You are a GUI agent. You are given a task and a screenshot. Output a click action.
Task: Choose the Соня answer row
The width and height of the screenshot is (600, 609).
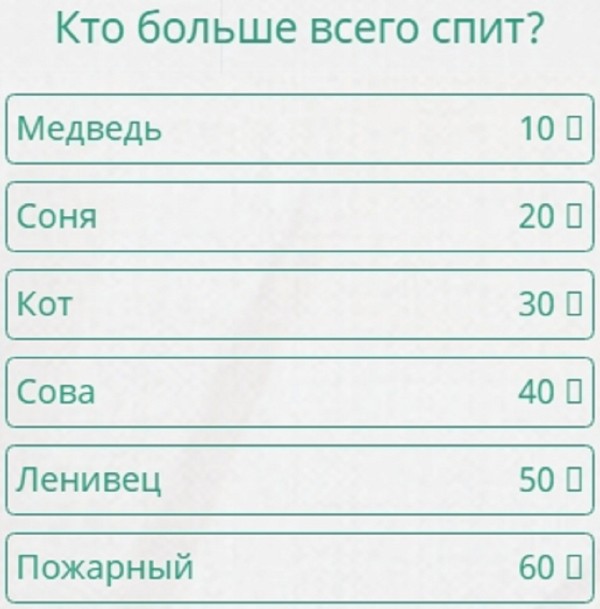coord(300,216)
